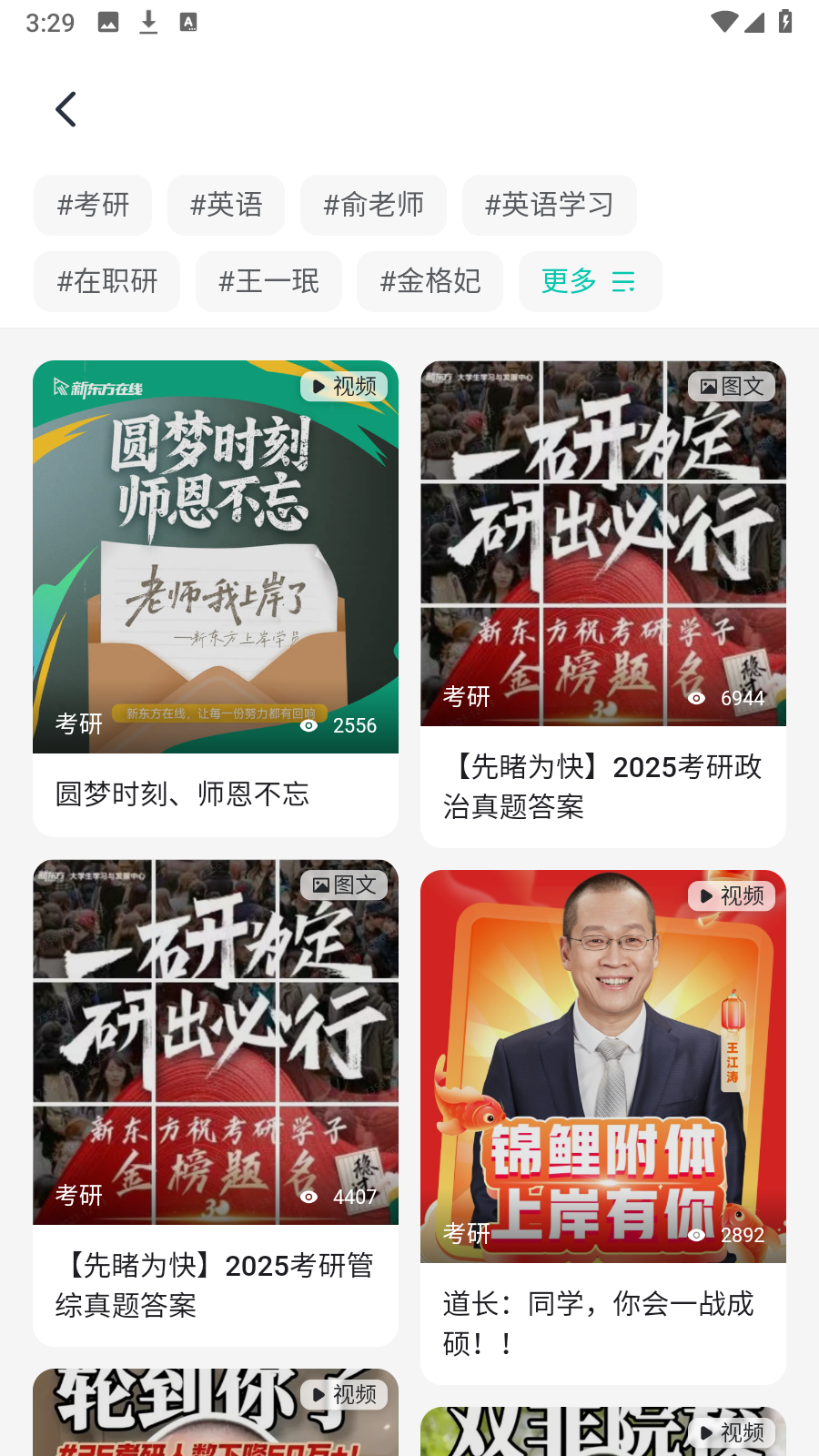
Task: Play the video 道长：同学，你会一战成硕
Action: click(x=602, y=1125)
